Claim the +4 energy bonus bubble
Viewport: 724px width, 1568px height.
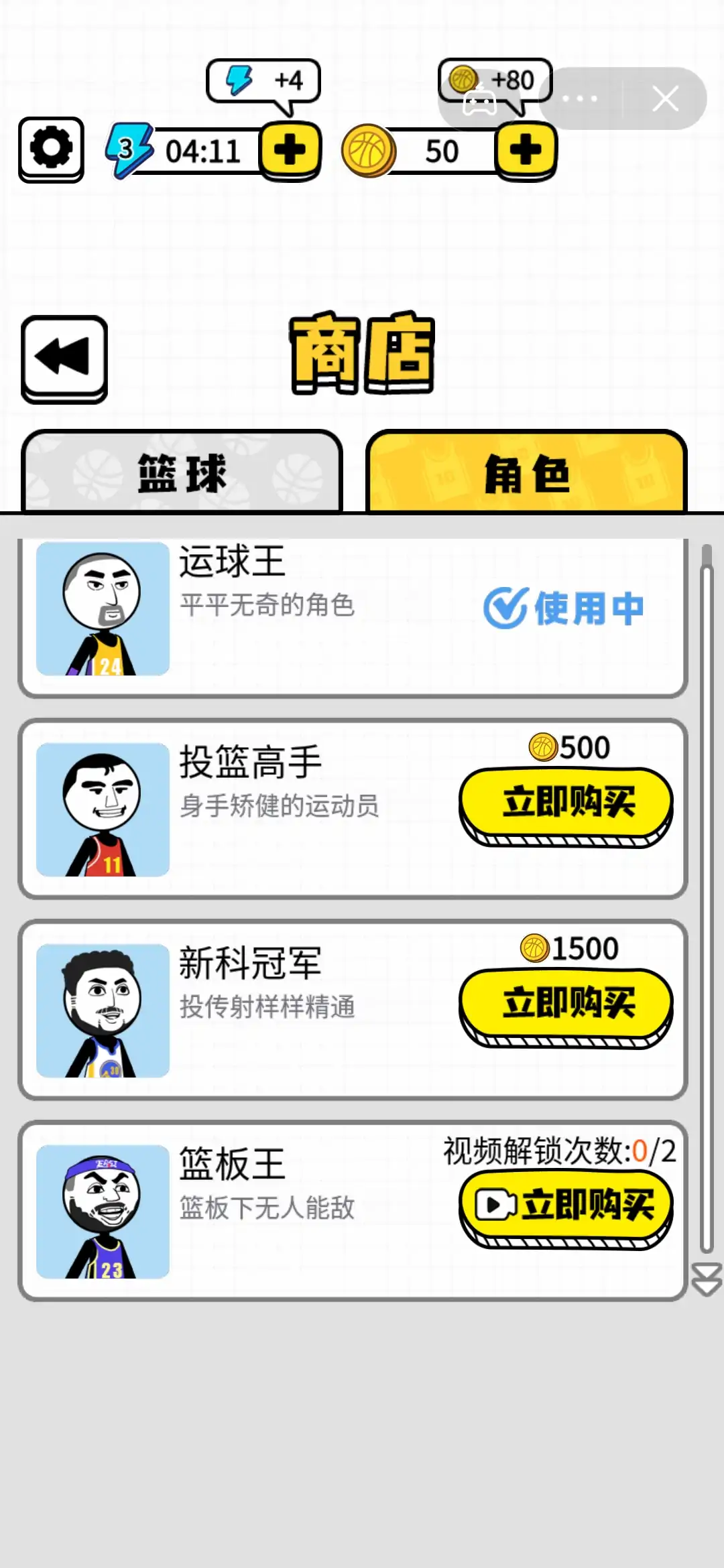point(263,82)
